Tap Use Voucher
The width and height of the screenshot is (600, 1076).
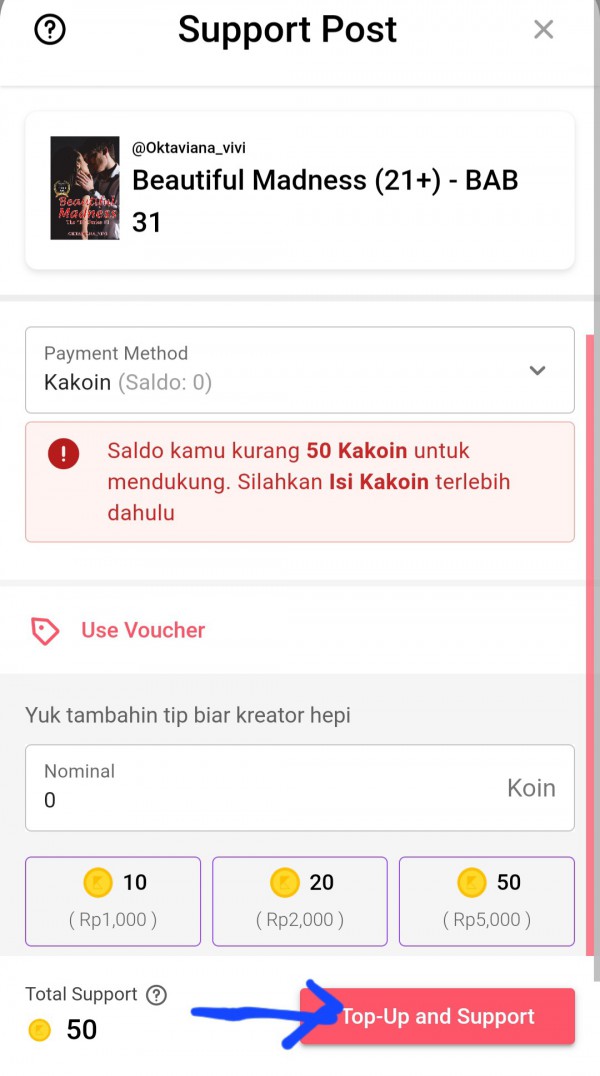click(142, 630)
